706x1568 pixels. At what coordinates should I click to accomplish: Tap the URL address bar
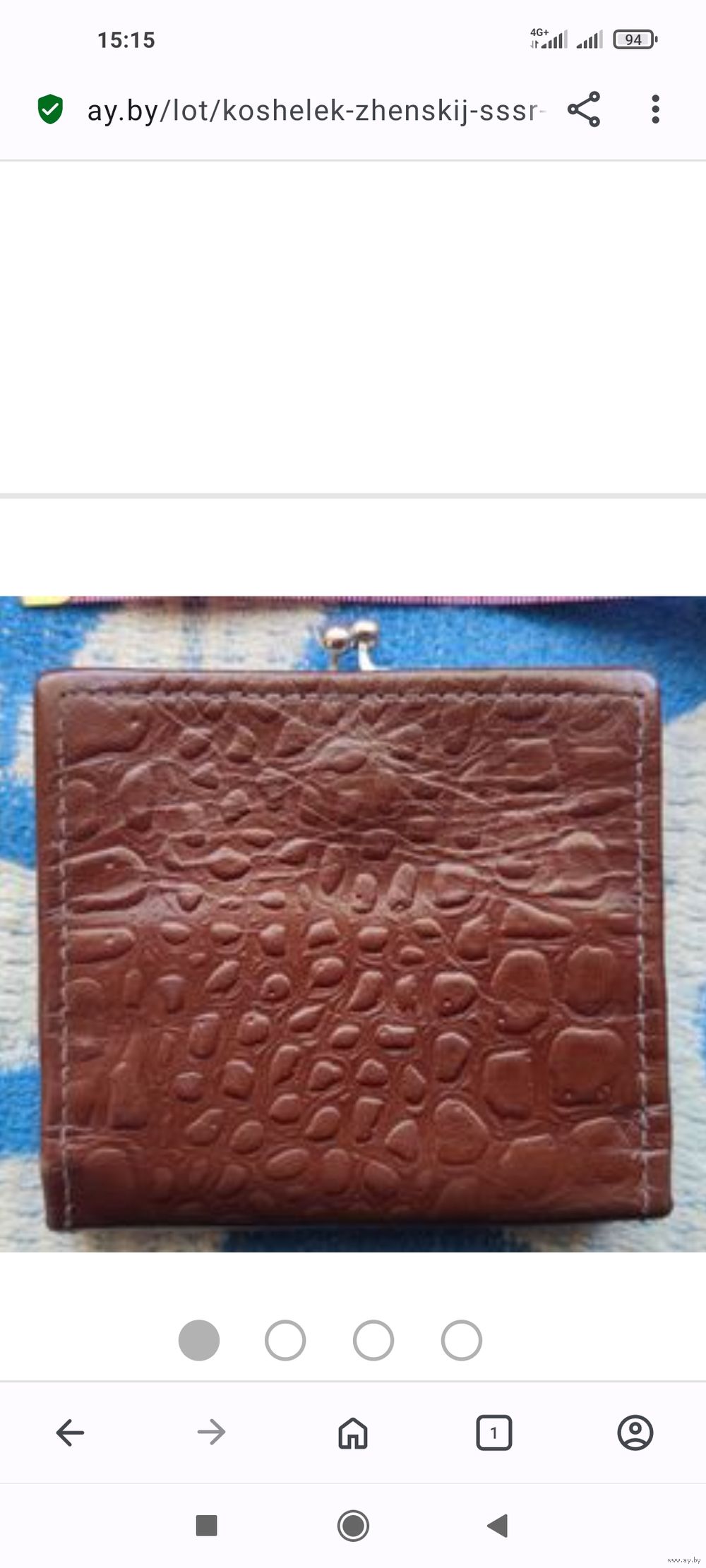tap(314, 111)
